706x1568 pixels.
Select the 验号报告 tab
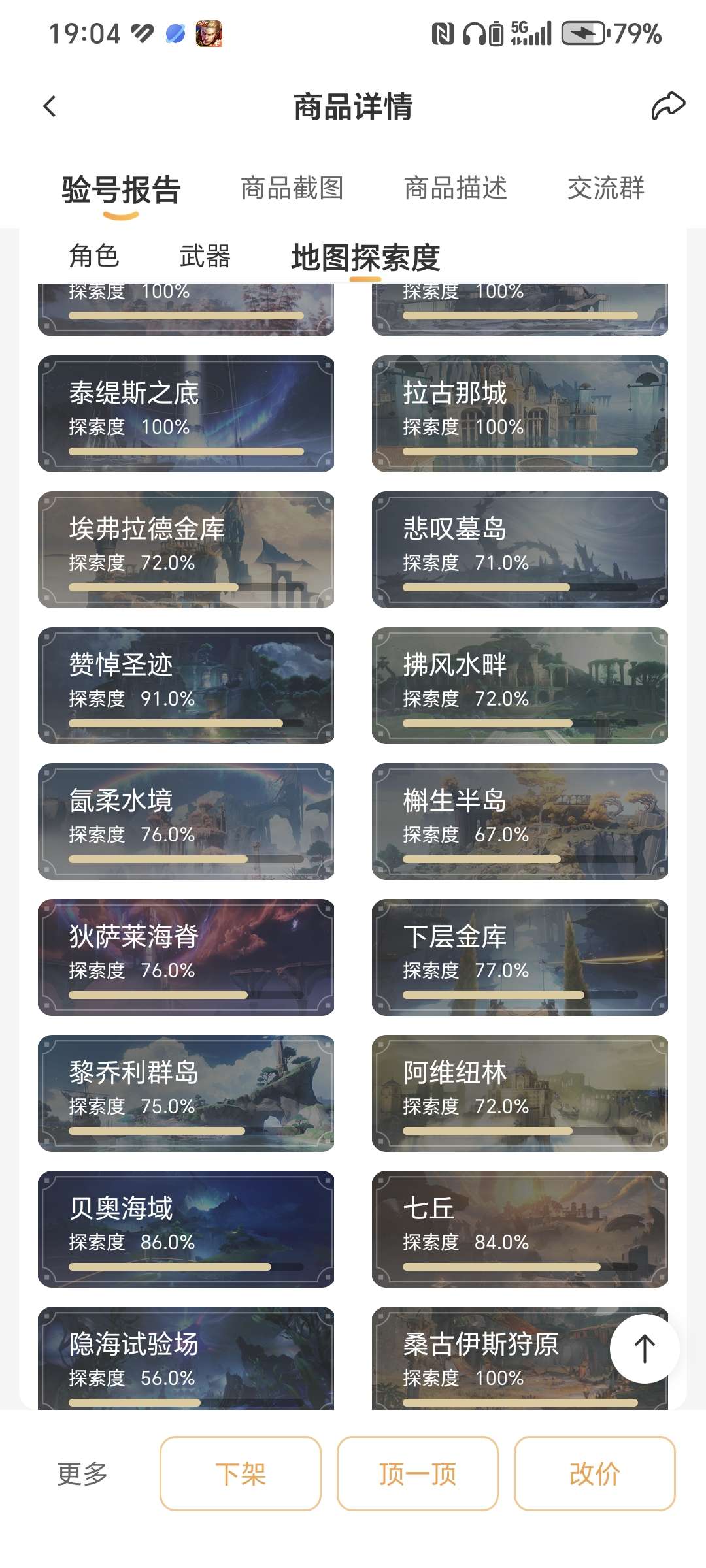point(121,190)
